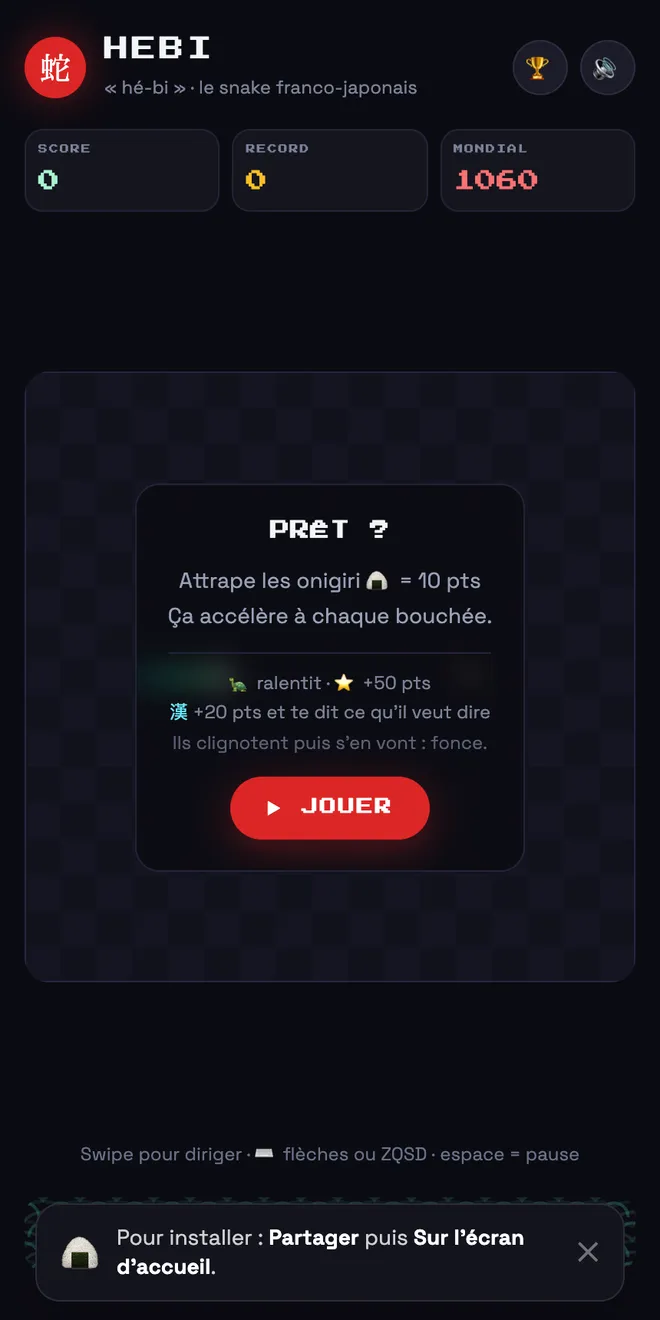Viewport: 660px width, 1320px height.
Task: Dismiss the install banner
Action: click(588, 1252)
